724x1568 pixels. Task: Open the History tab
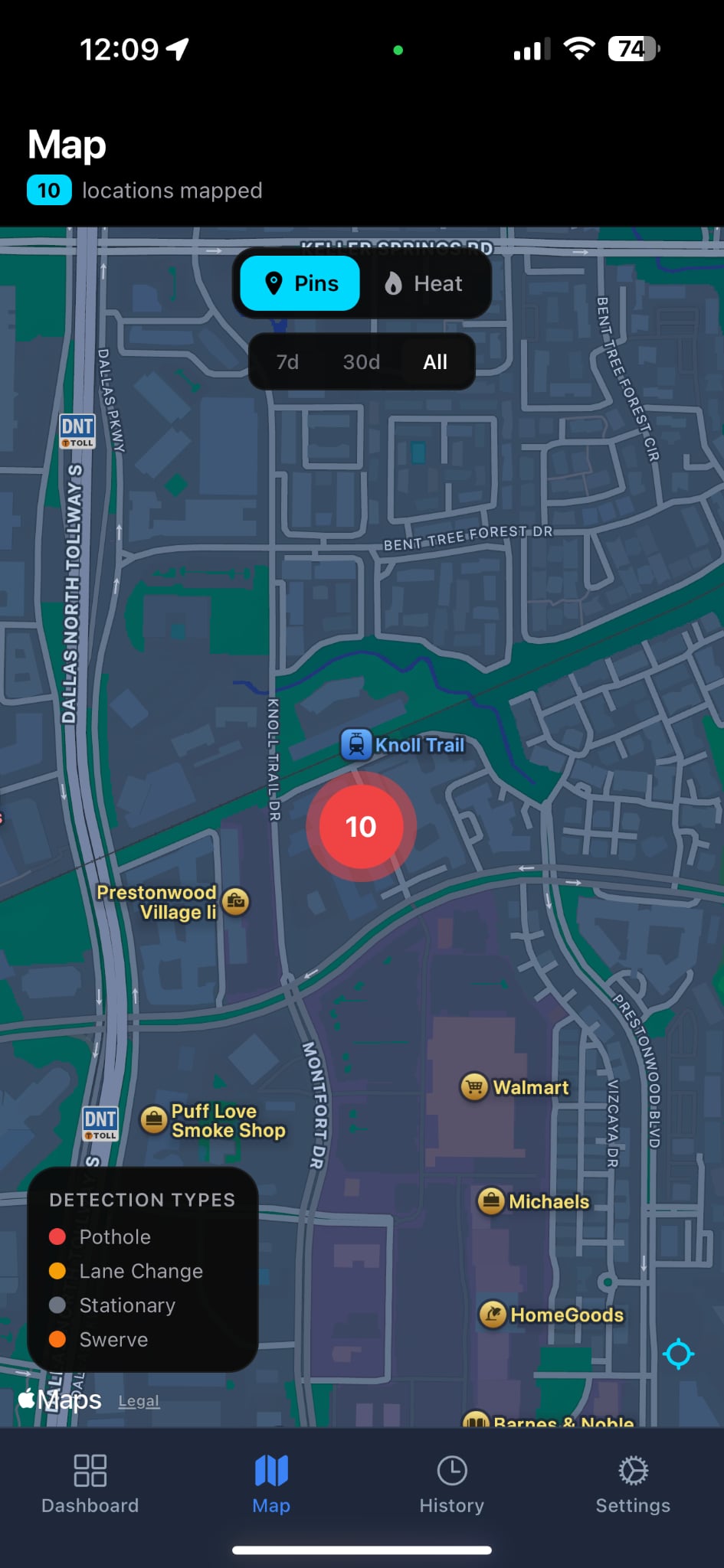(x=451, y=1484)
